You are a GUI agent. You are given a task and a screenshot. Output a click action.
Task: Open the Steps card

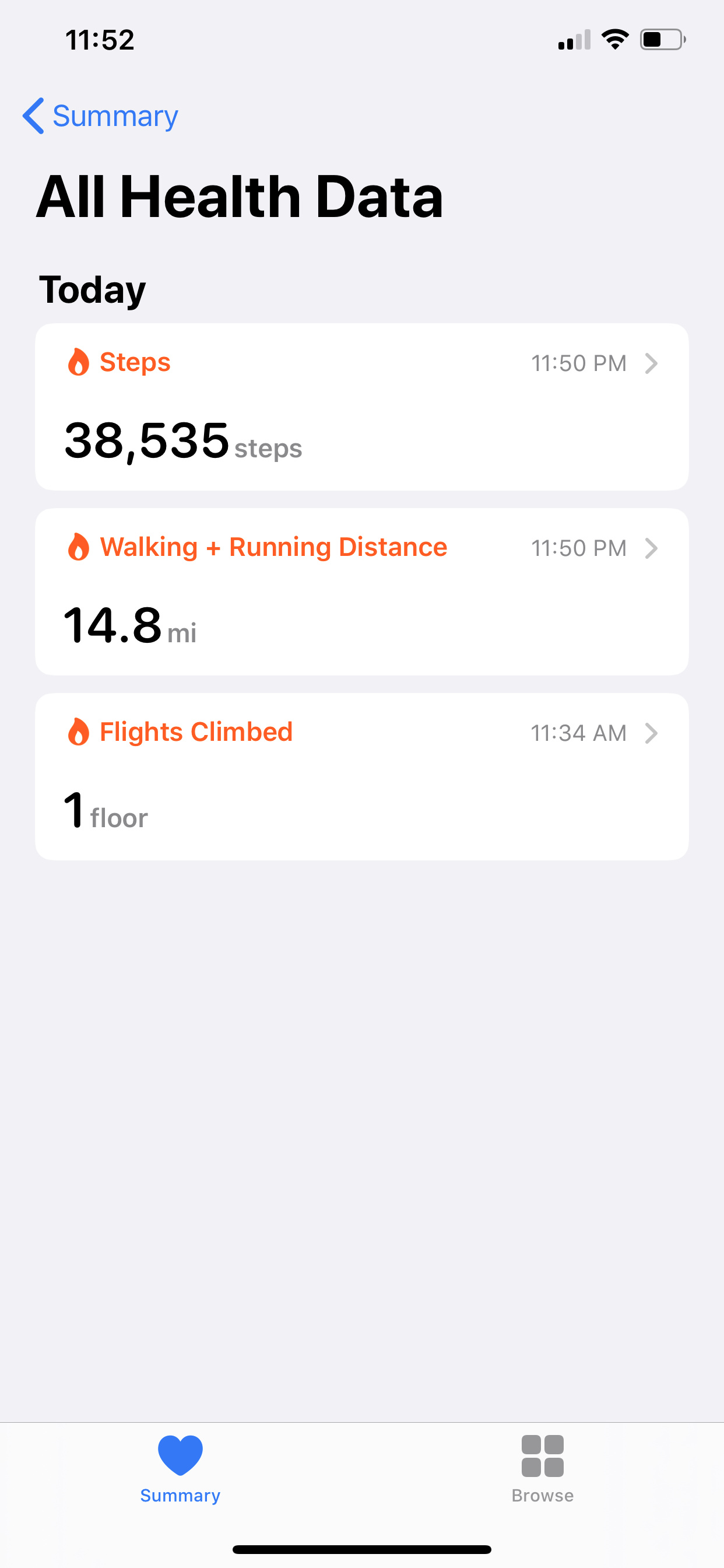361,407
